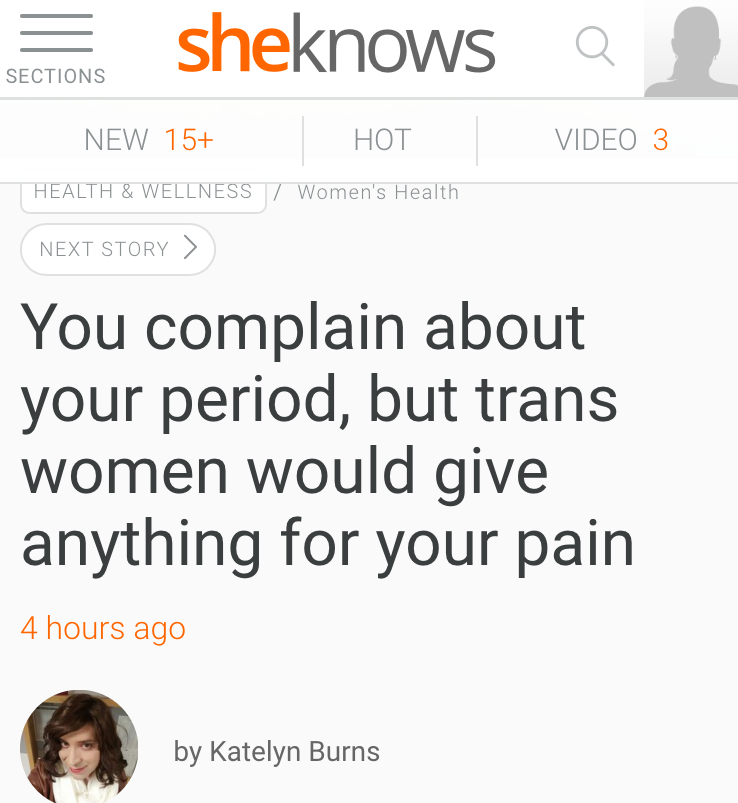Jump to the Next Story
The height and width of the screenshot is (803, 738).
[x=118, y=249]
